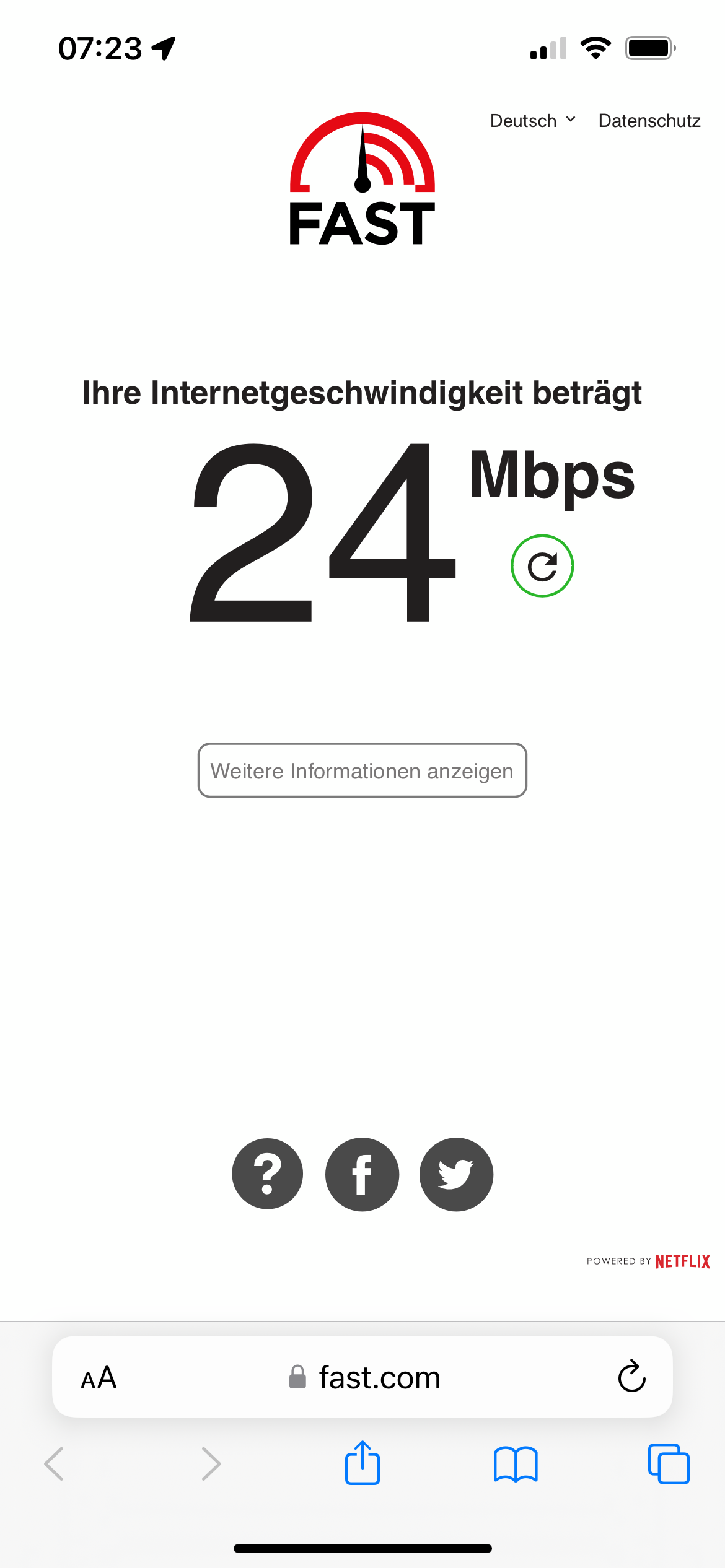This screenshot has width=725, height=1568.
Task: Open the Safari share sheet
Action: (x=362, y=1463)
